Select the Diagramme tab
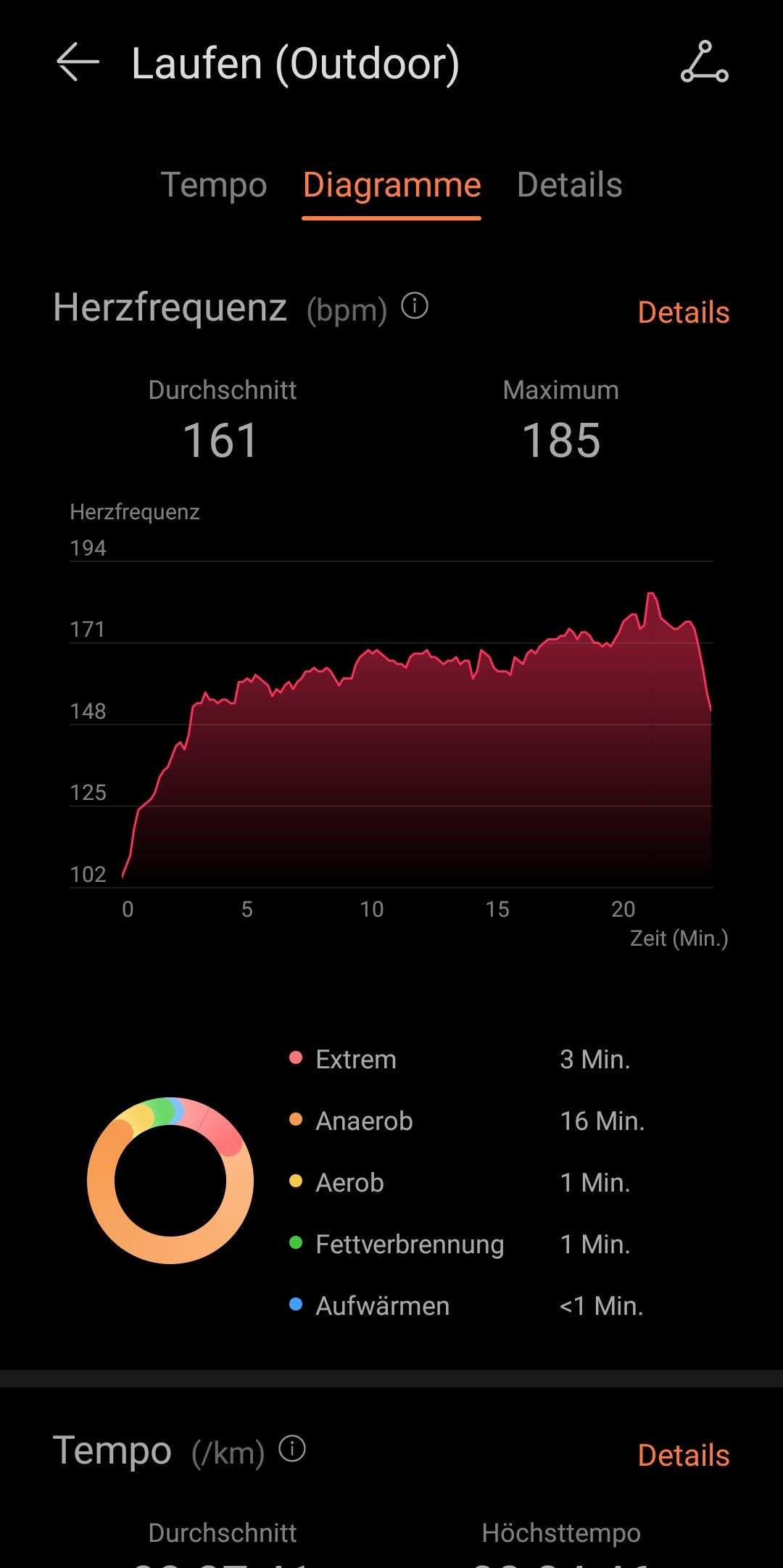783x1568 pixels. pos(391,185)
